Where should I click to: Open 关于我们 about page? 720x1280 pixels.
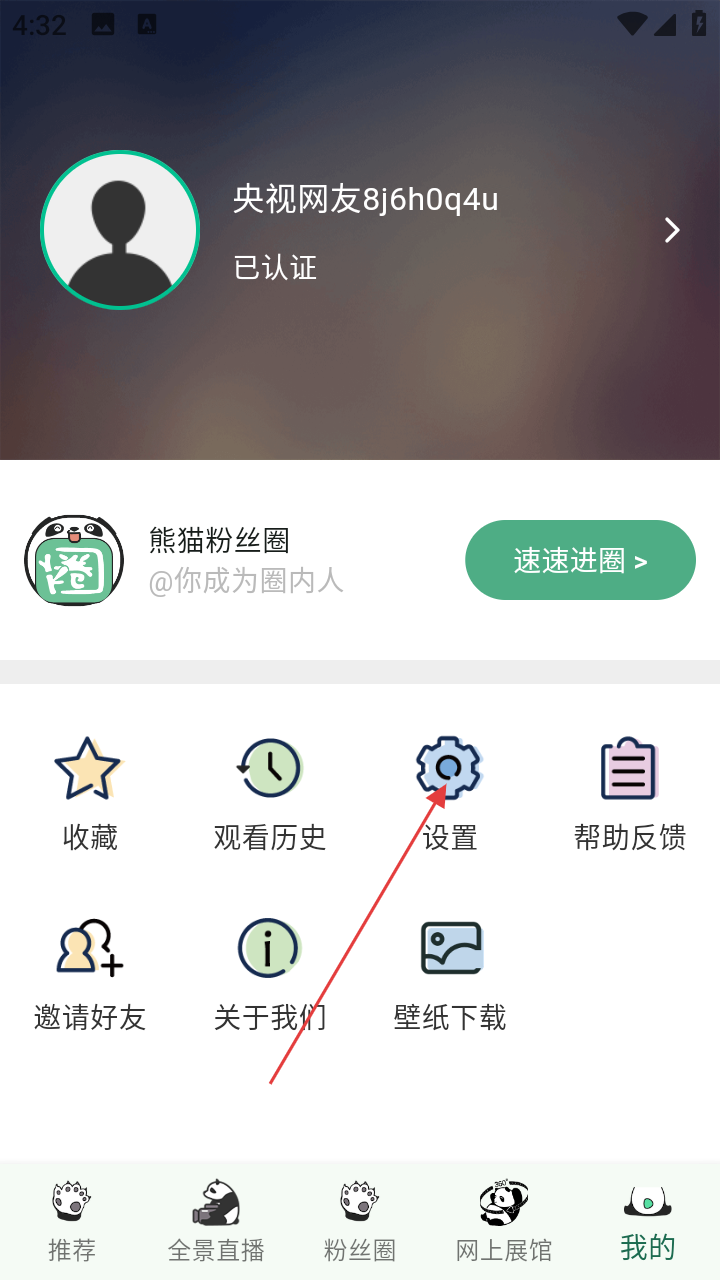coord(270,974)
